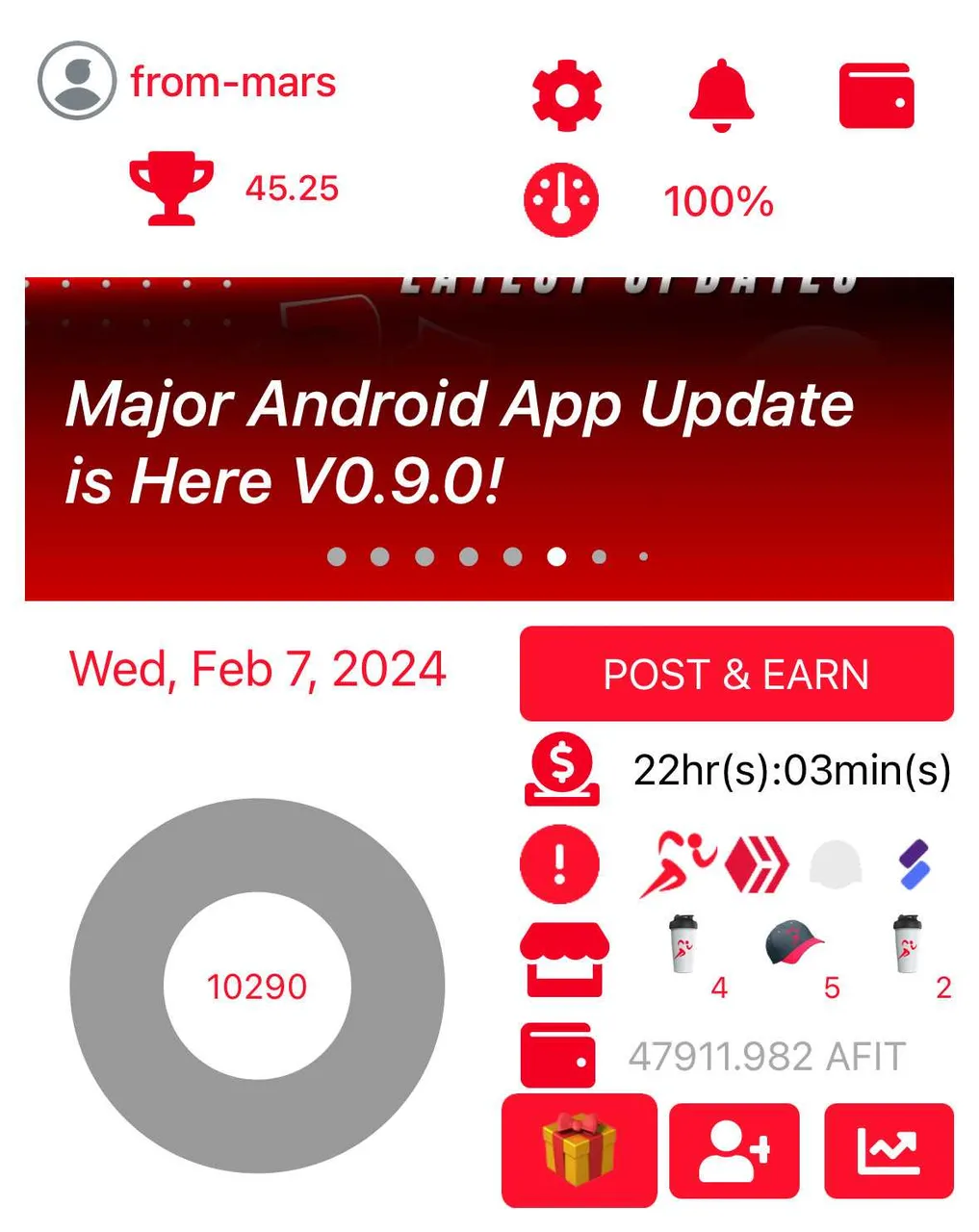Viewport: 979px width, 1232px height.
Task: Claim the daily gift box reward
Action: pyautogui.click(x=580, y=1150)
